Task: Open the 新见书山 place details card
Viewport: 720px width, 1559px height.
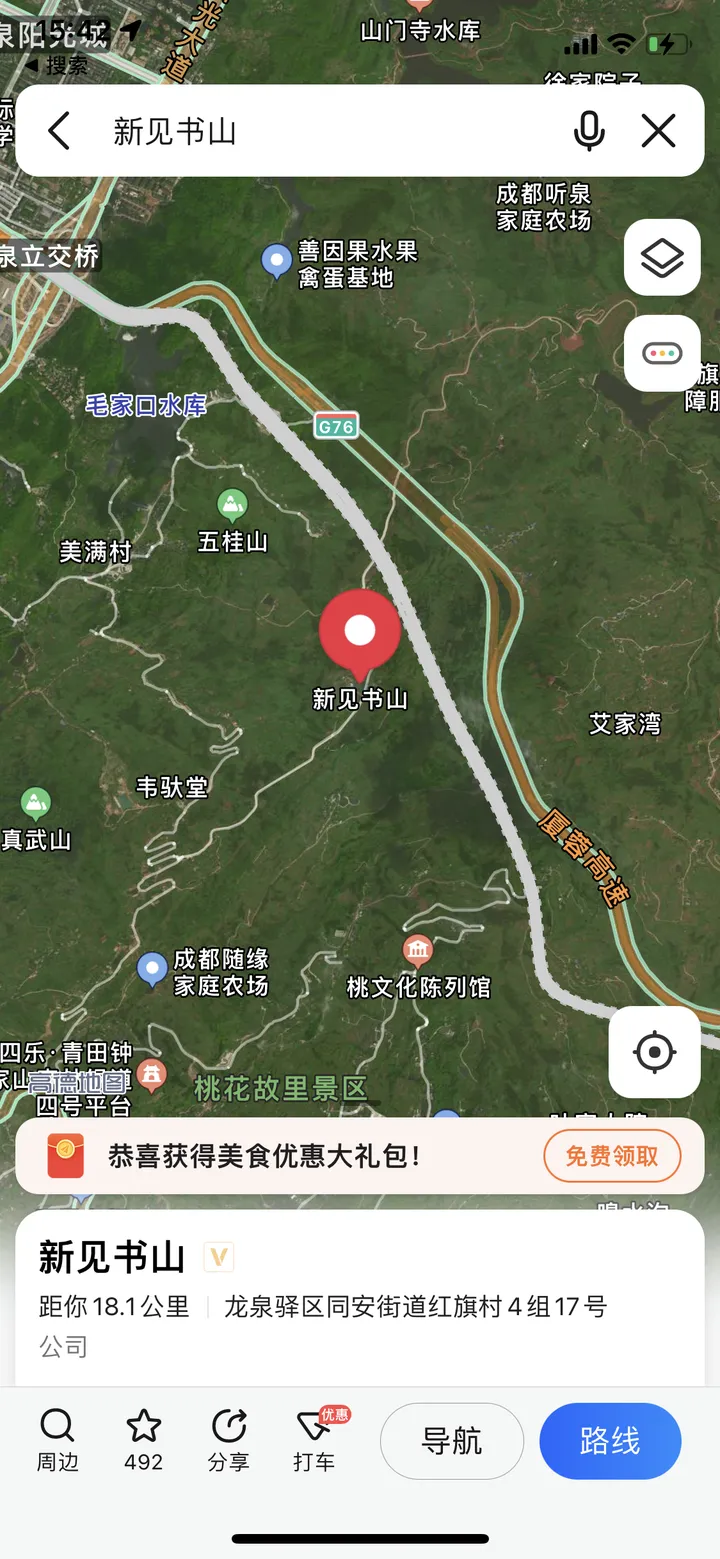Action: tap(360, 1298)
